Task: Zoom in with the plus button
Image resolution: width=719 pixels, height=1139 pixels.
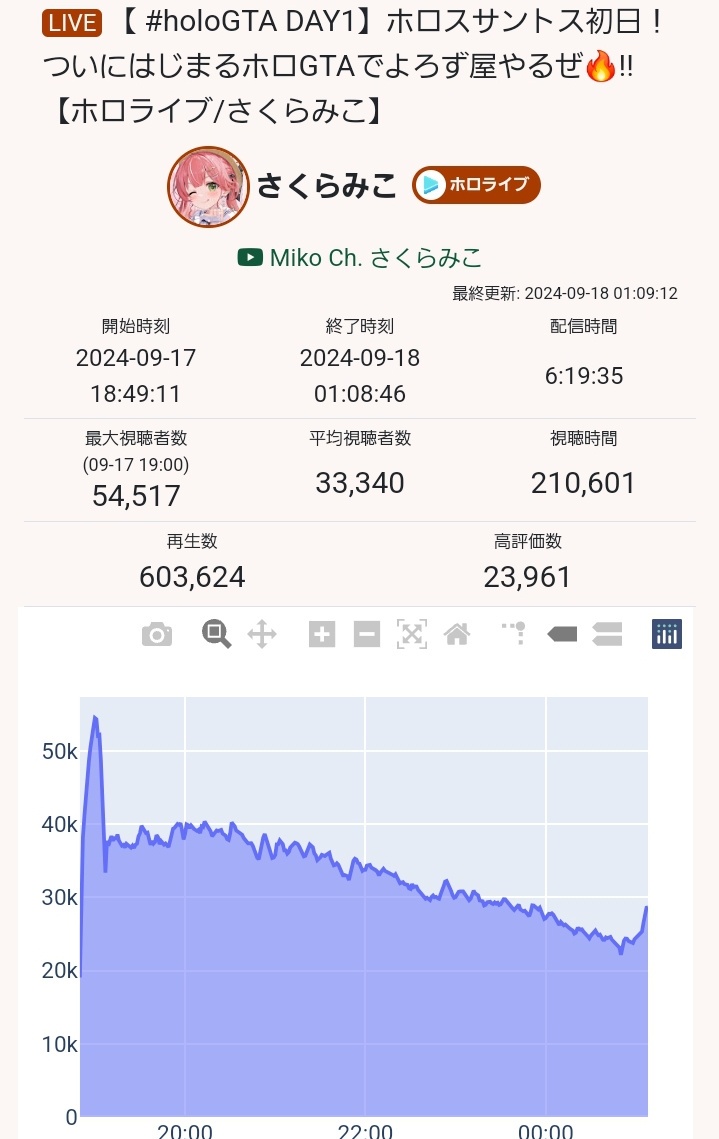Action: 322,634
